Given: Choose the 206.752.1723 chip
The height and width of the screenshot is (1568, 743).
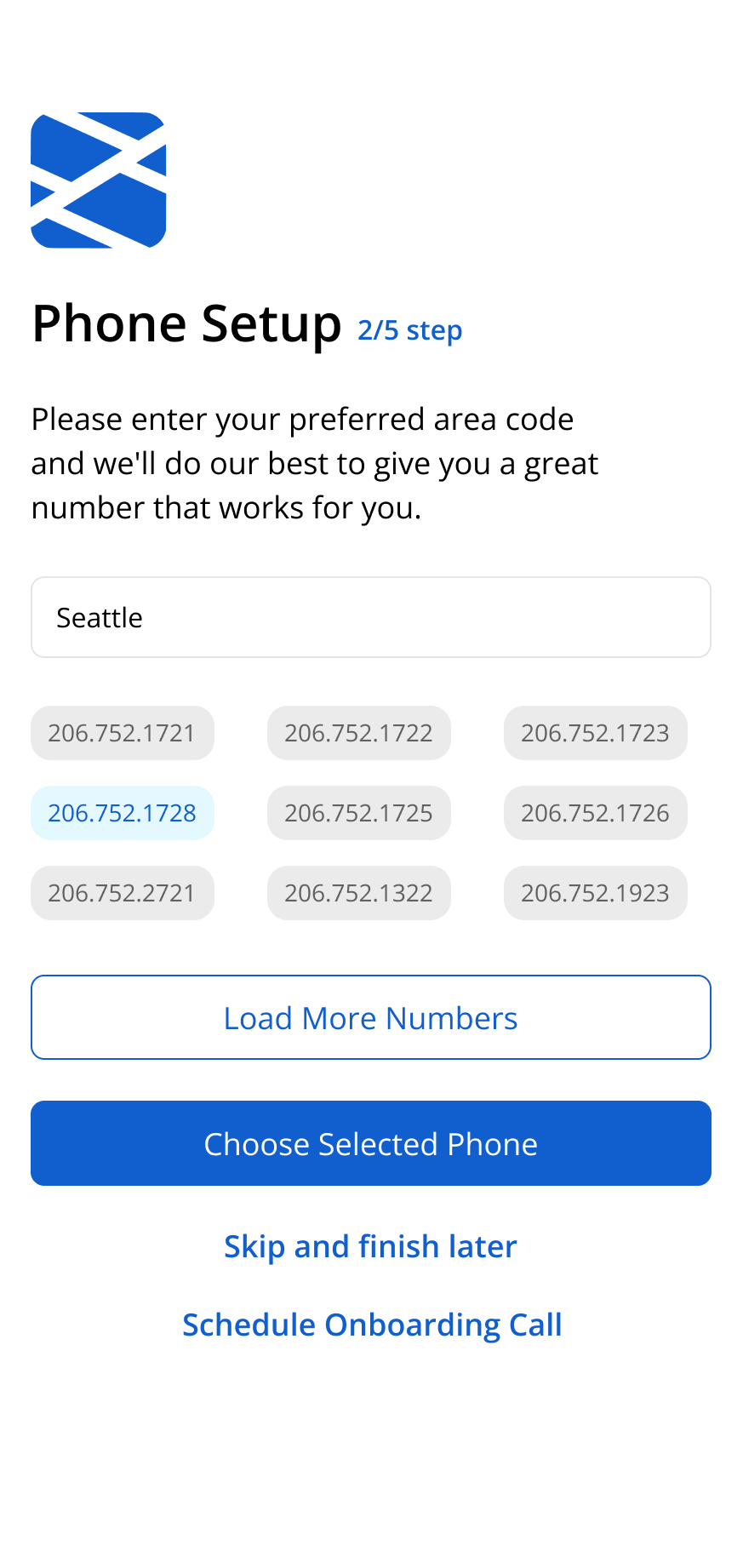Looking at the screenshot, I should click(595, 733).
